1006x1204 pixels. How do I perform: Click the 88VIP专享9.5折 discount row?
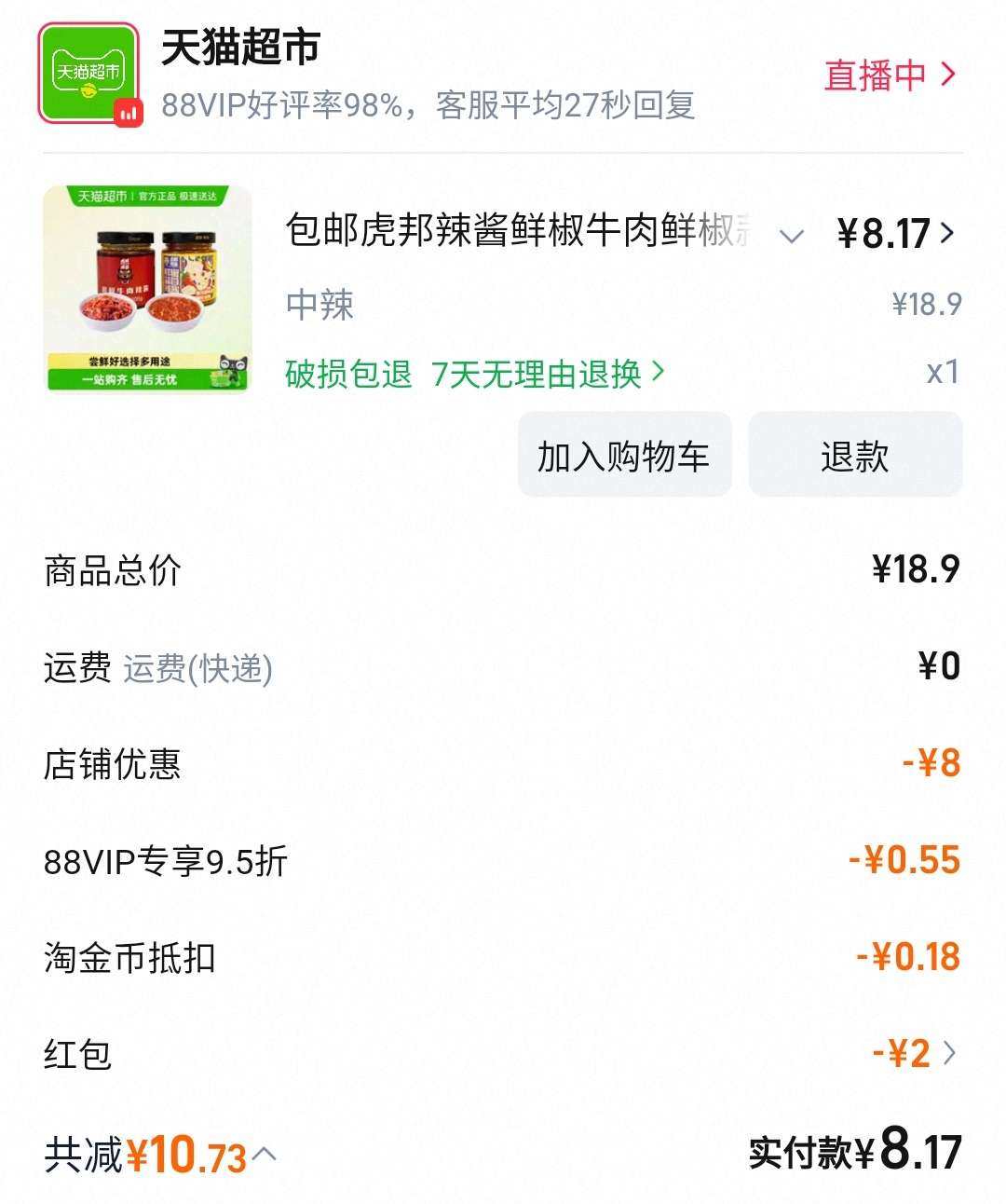point(503,863)
